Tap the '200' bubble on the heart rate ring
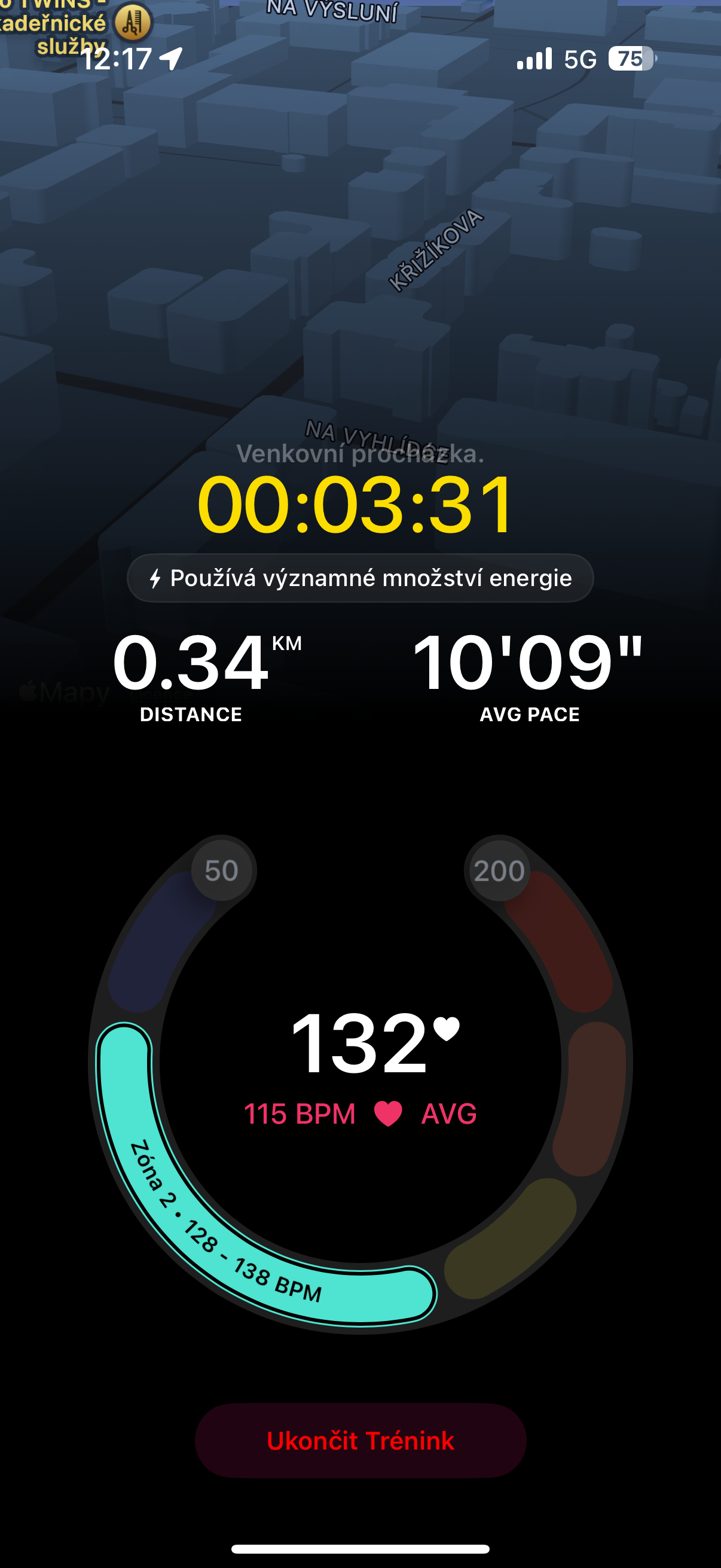 [497, 871]
